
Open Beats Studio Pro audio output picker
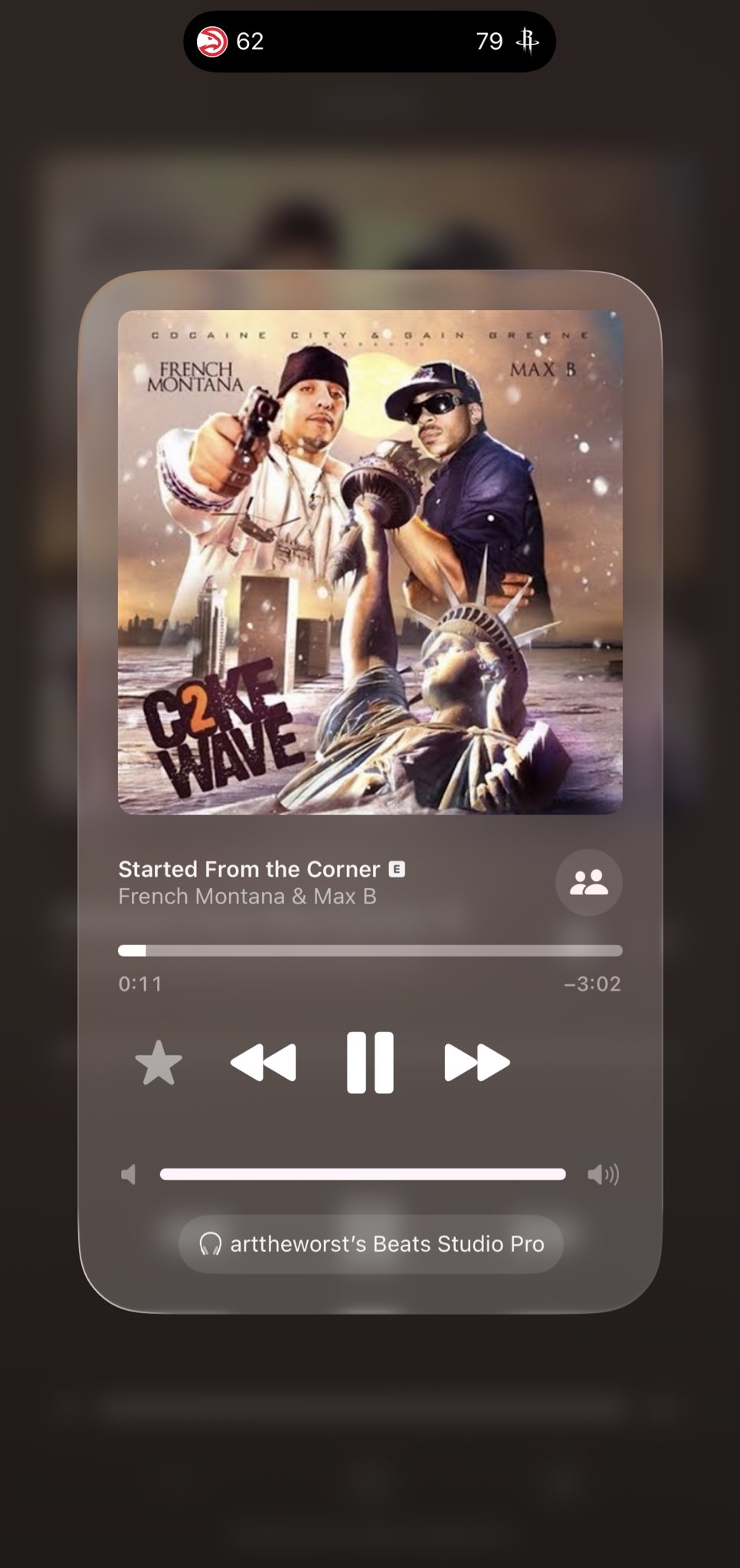coord(371,1243)
